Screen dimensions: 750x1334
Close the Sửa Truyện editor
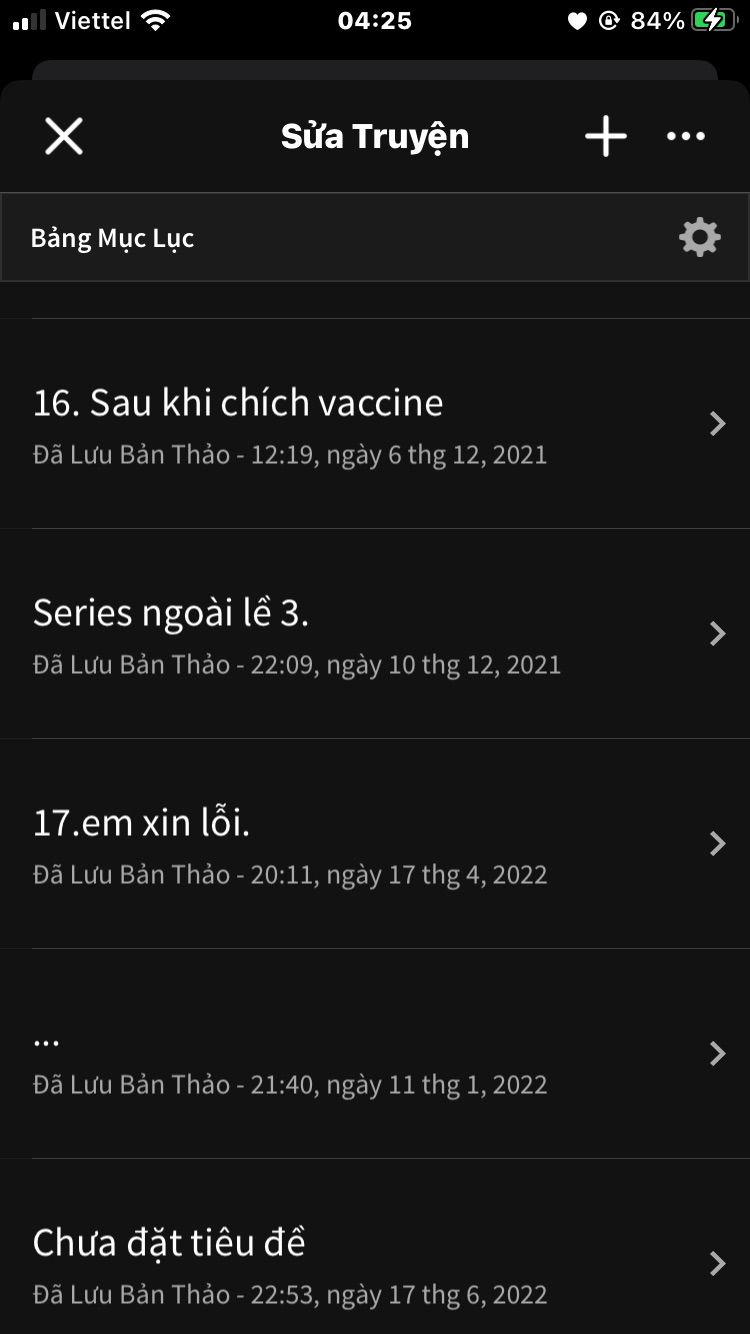point(64,136)
